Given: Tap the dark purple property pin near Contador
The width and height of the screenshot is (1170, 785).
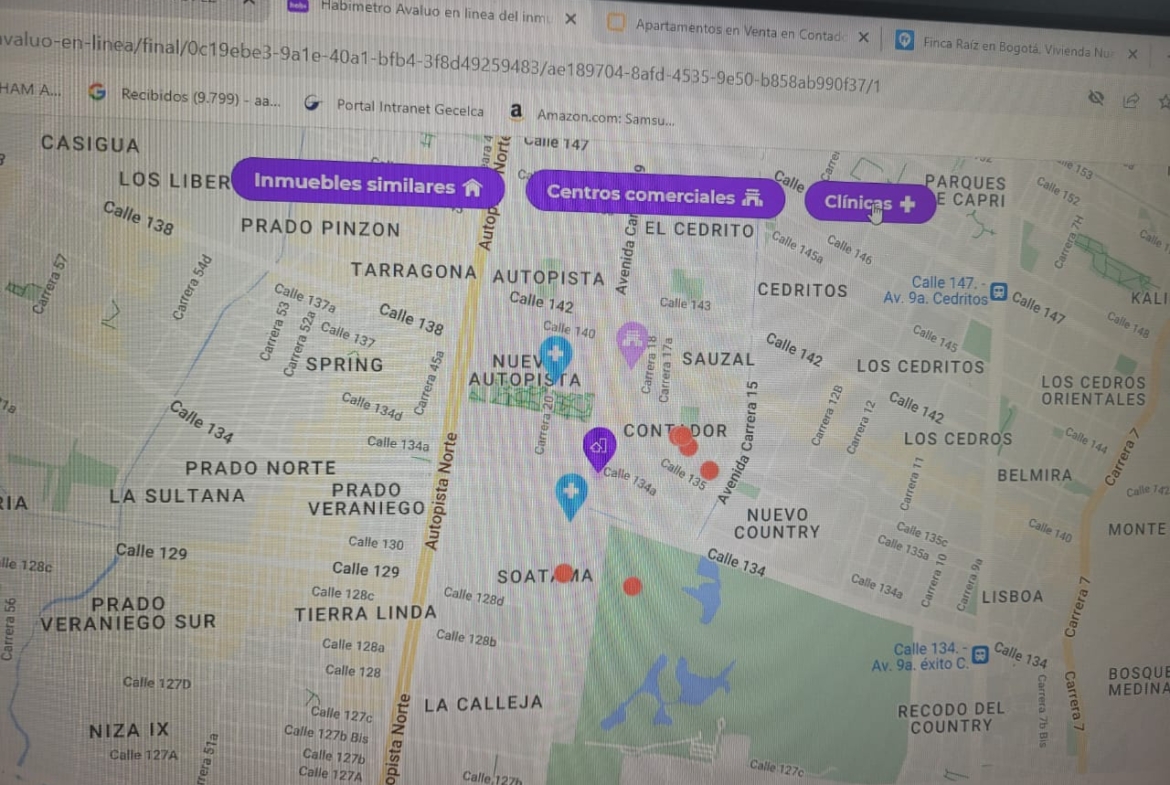Looking at the screenshot, I should pyautogui.click(x=598, y=446).
